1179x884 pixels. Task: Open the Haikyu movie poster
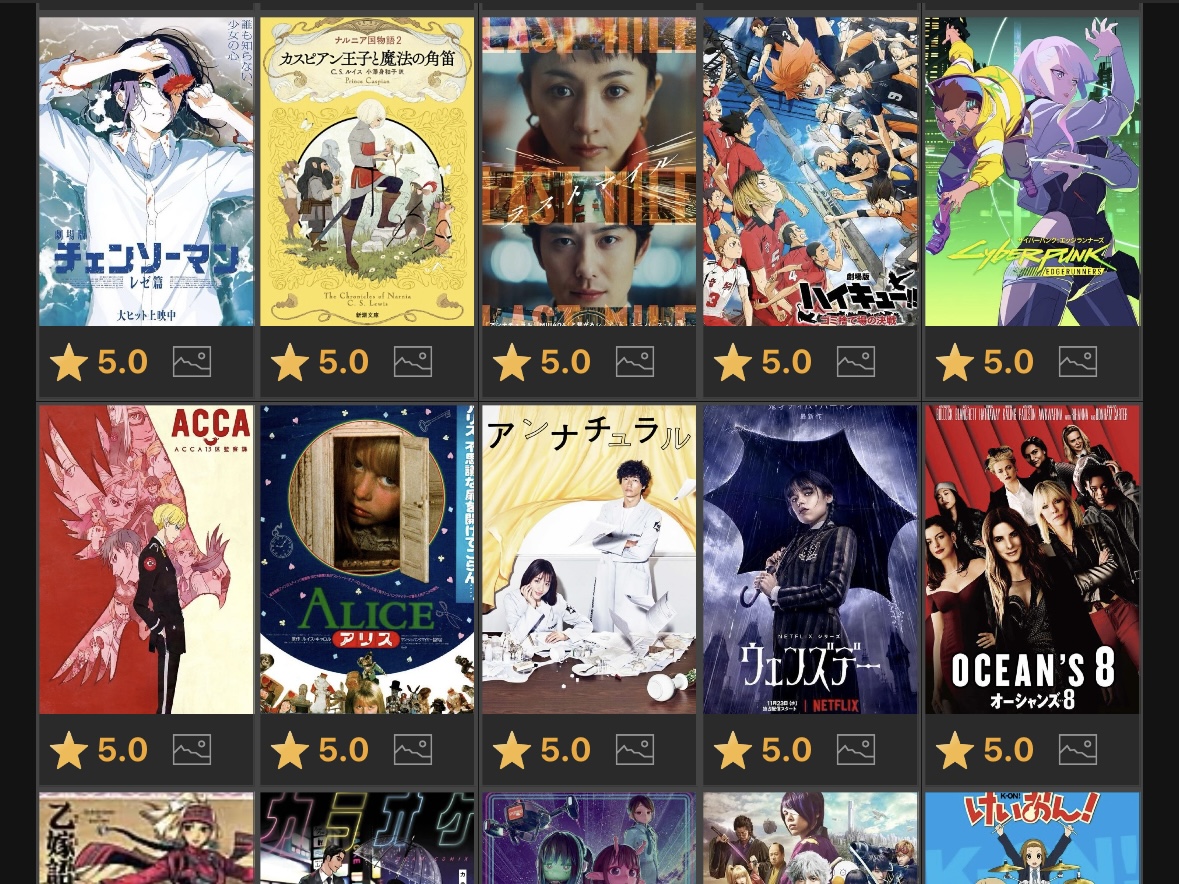810,171
